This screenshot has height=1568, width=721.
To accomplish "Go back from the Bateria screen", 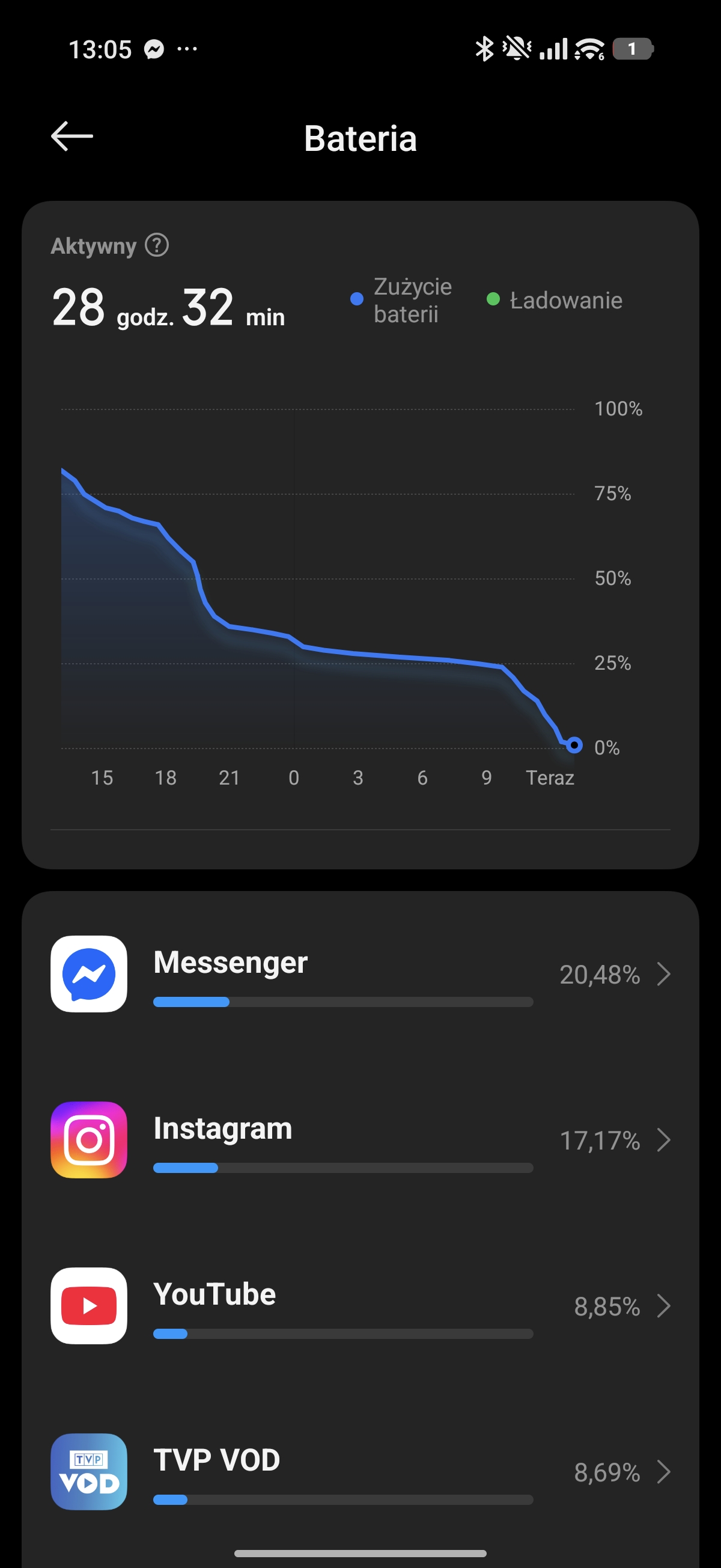I will click(71, 136).
